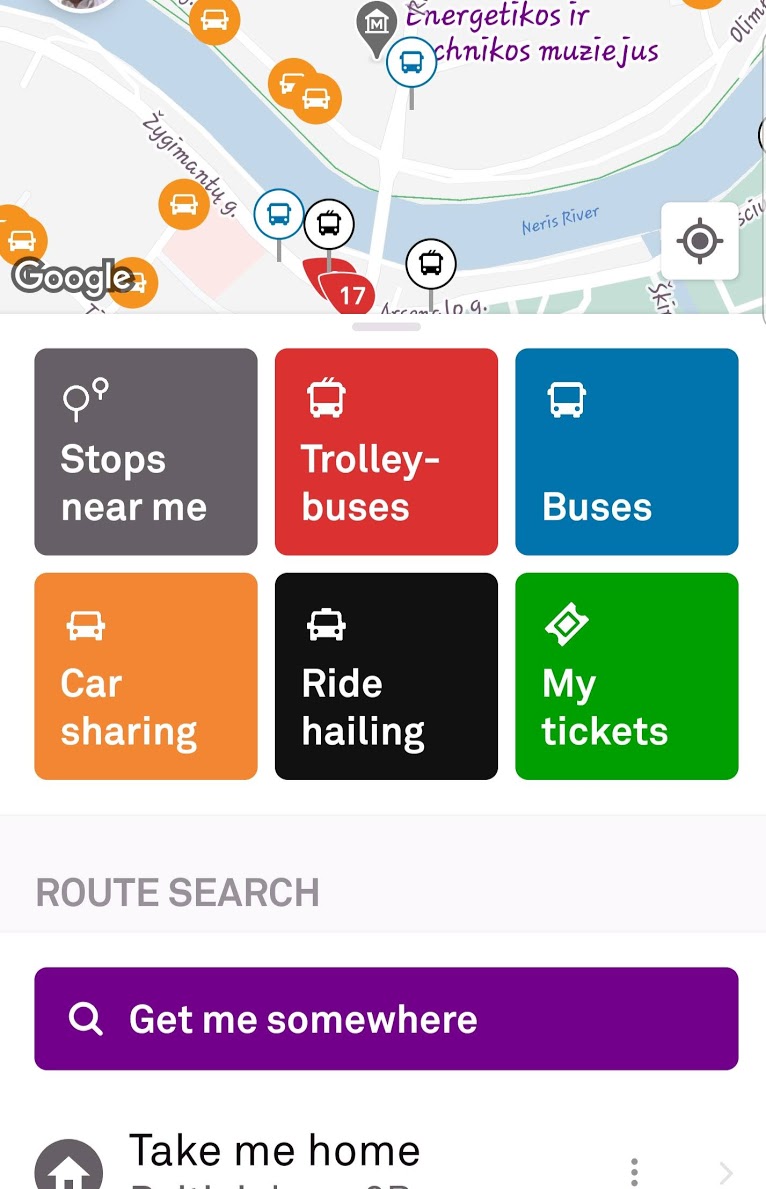Viewport: 766px width, 1189px height.
Task: Select the trolleybus stop marker near Neris River
Action: click(x=431, y=264)
